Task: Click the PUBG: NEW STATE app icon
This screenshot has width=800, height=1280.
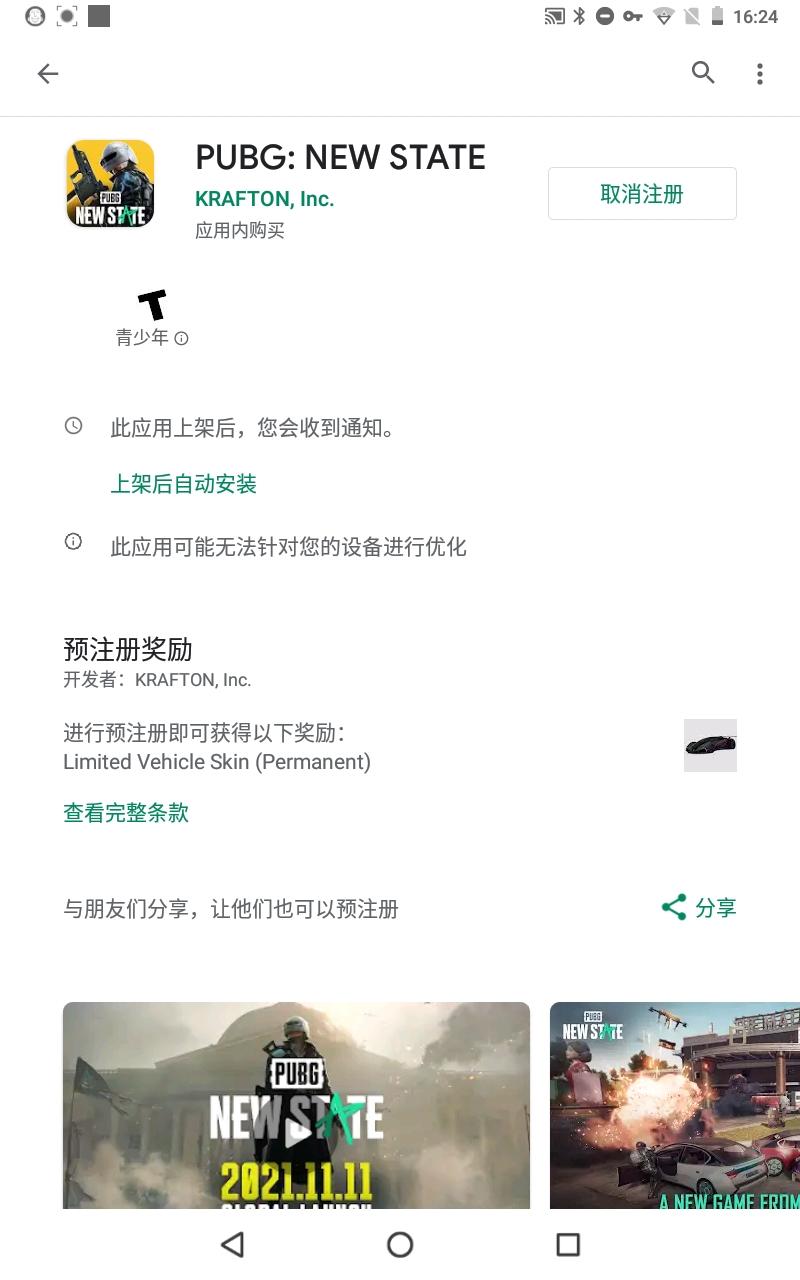Action: (110, 183)
